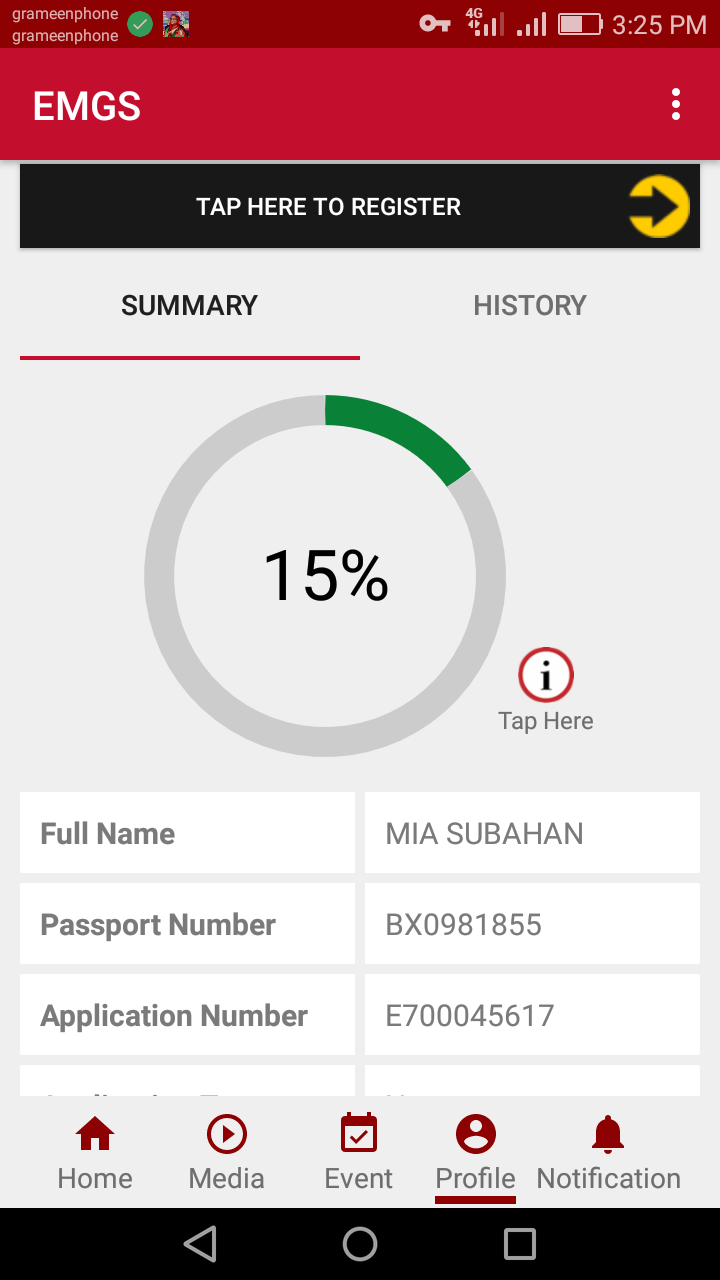This screenshot has height=1280, width=720.
Task: Open the info icon labeled Tap Here
Action: click(546, 676)
